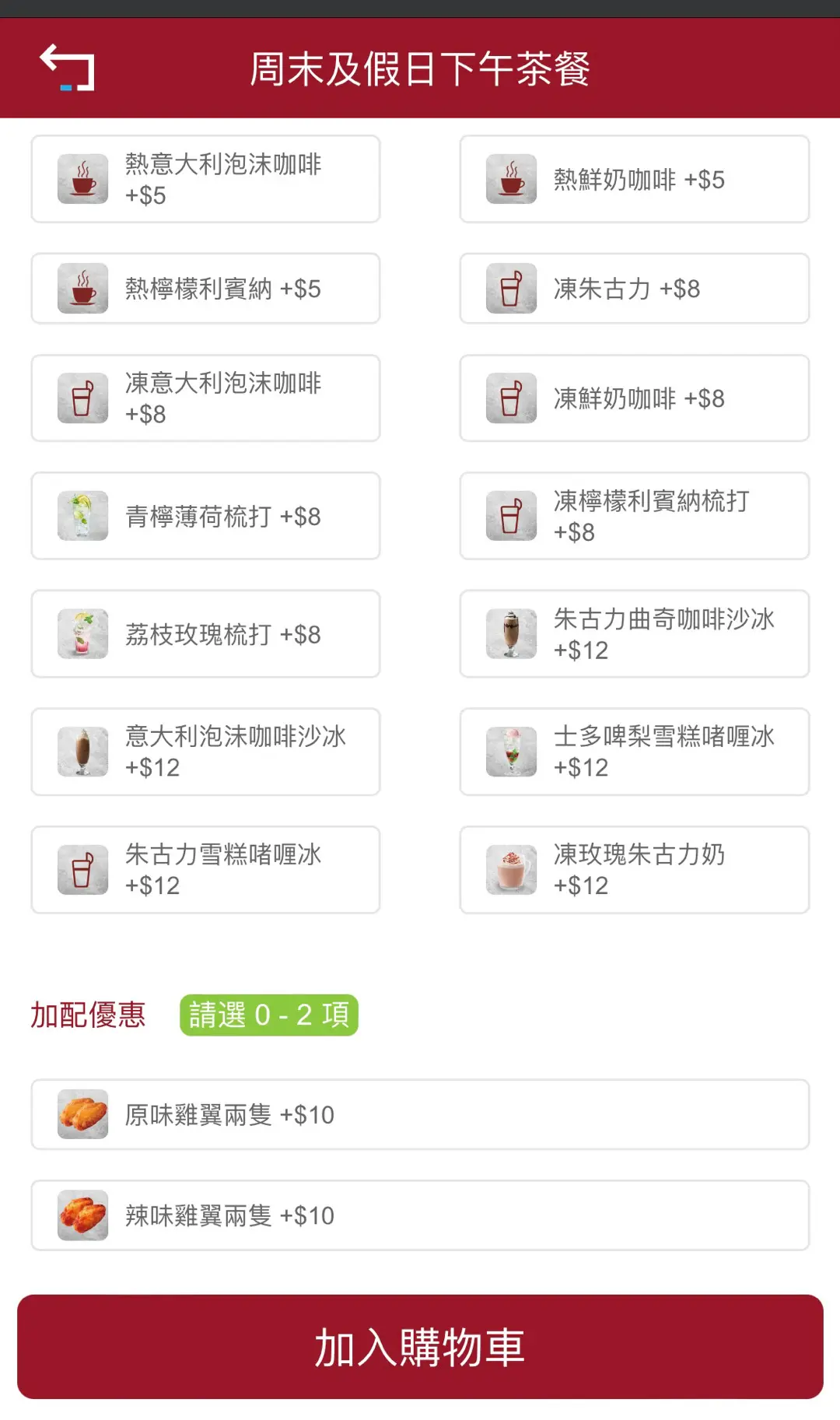Tap 意大利泡沫咖啡沙冰 +$12
This screenshot has height=1420, width=840.
click(x=205, y=752)
